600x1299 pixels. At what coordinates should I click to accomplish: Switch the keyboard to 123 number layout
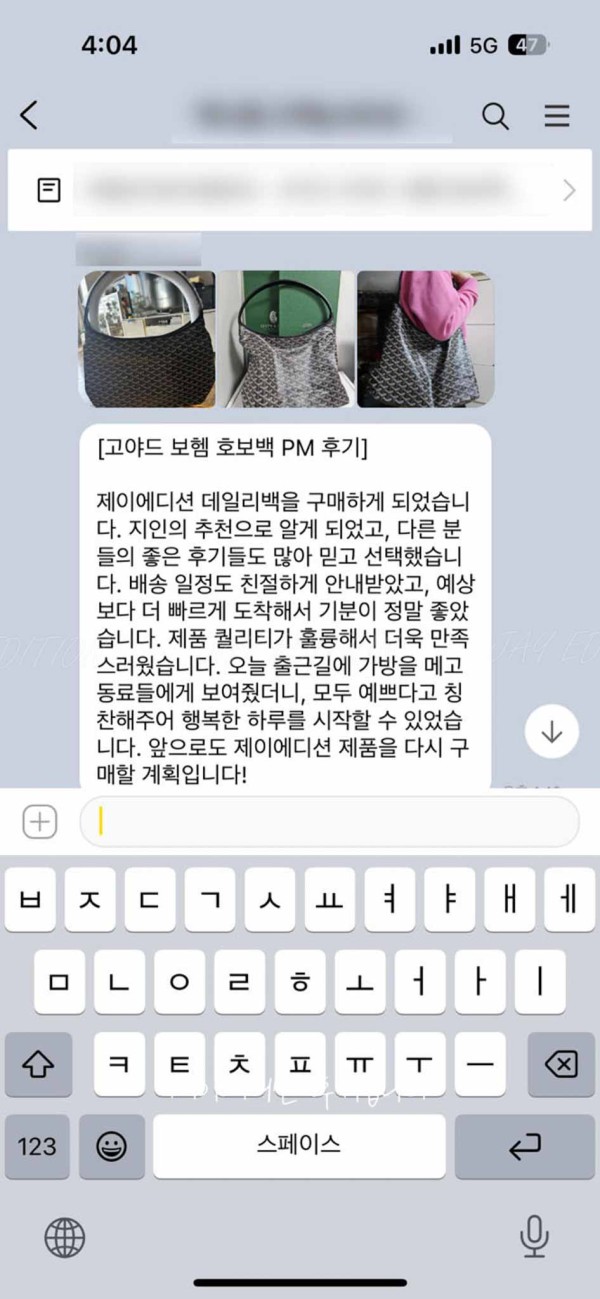[37, 1146]
